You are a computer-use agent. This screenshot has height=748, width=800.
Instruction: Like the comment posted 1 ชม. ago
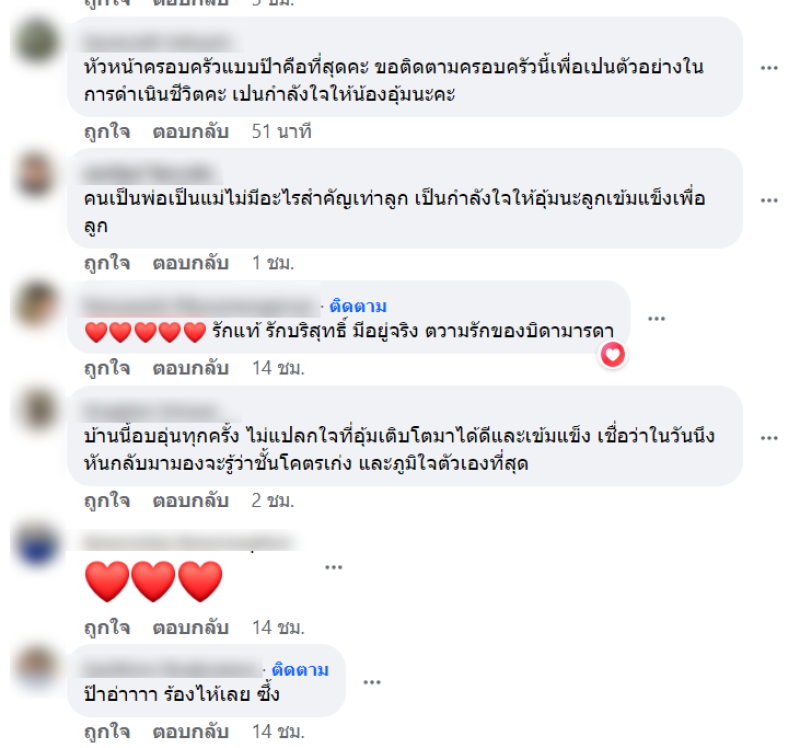[106, 263]
